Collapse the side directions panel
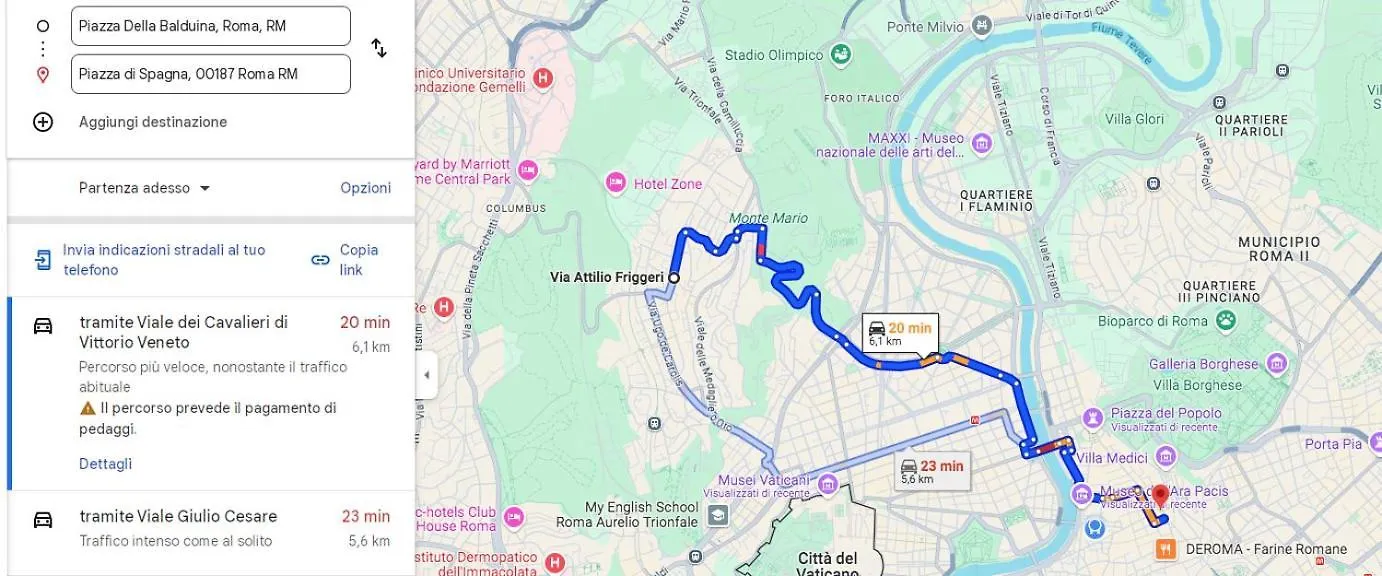The image size is (1382, 576). click(x=427, y=375)
